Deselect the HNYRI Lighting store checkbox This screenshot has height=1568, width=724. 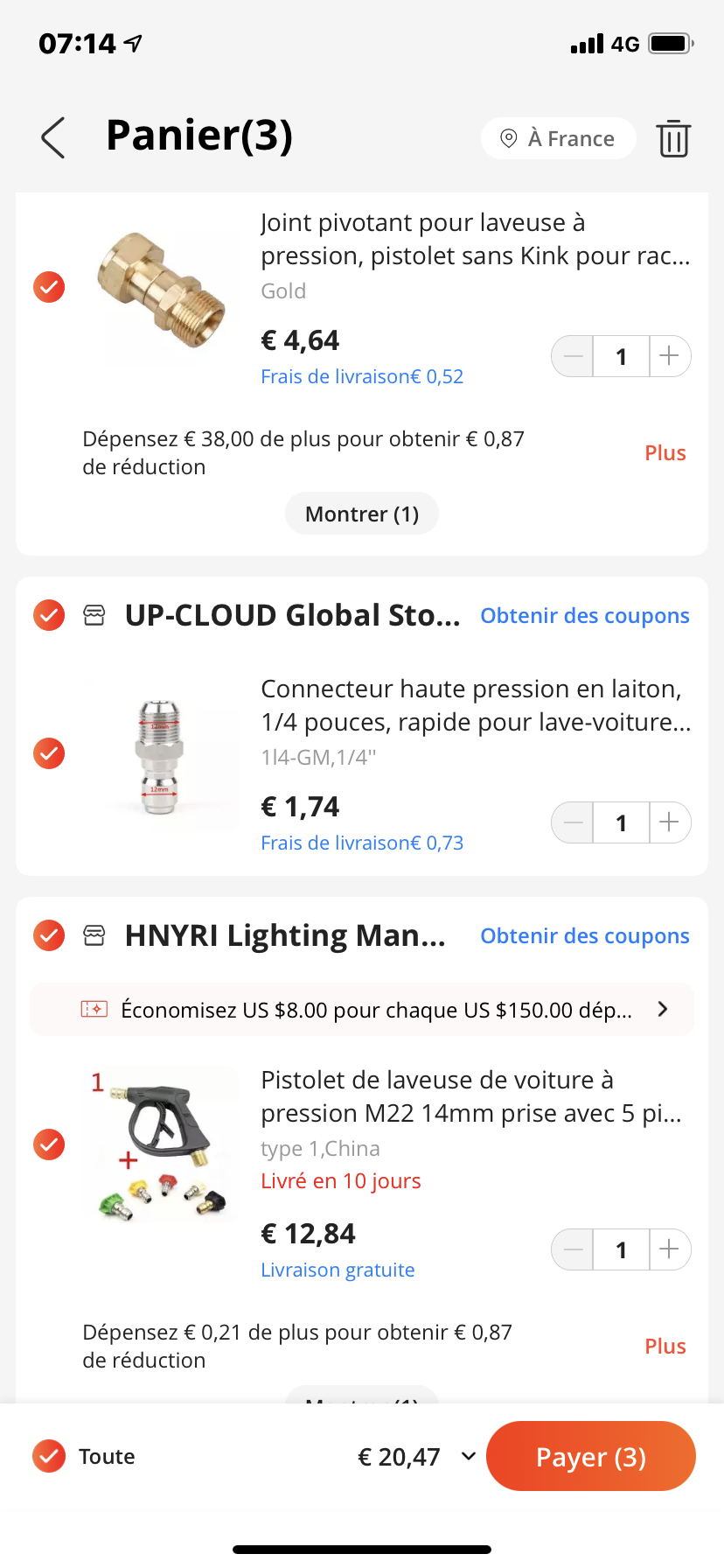point(49,935)
